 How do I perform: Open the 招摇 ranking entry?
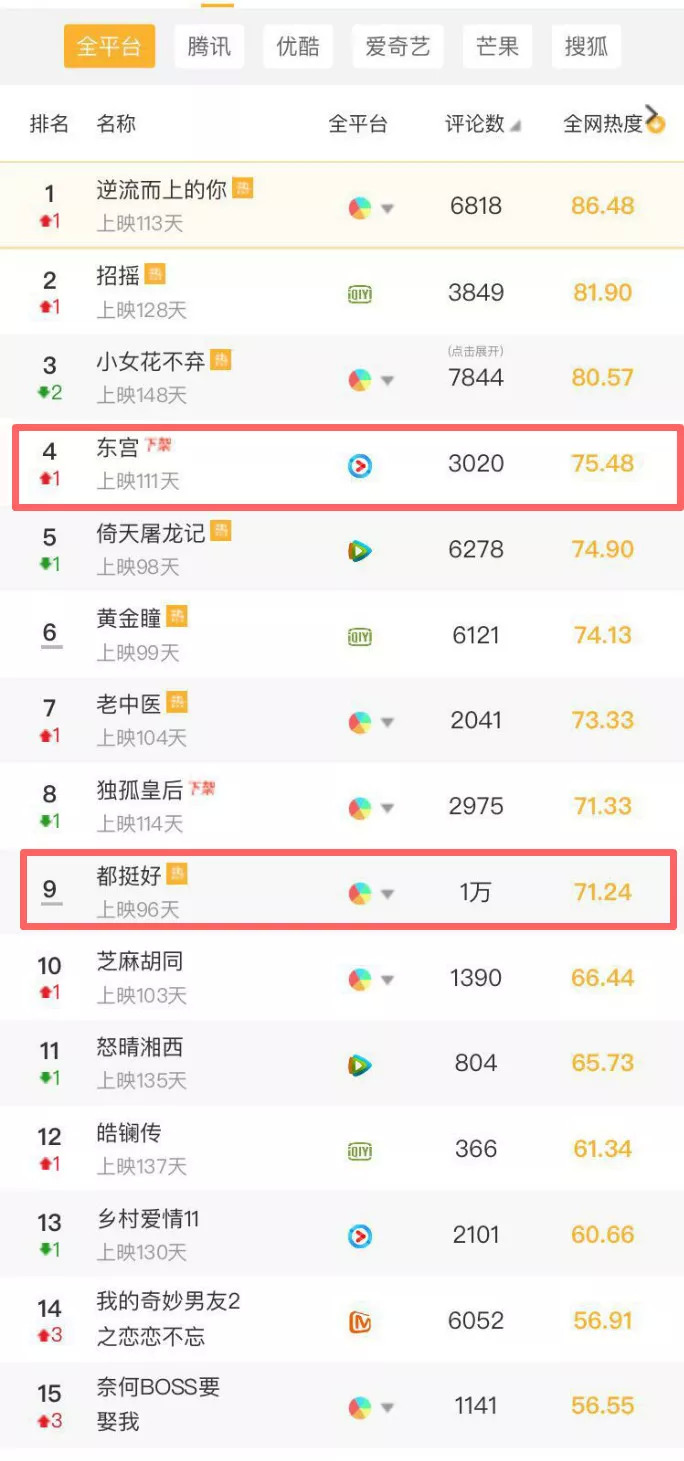click(x=118, y=277)
